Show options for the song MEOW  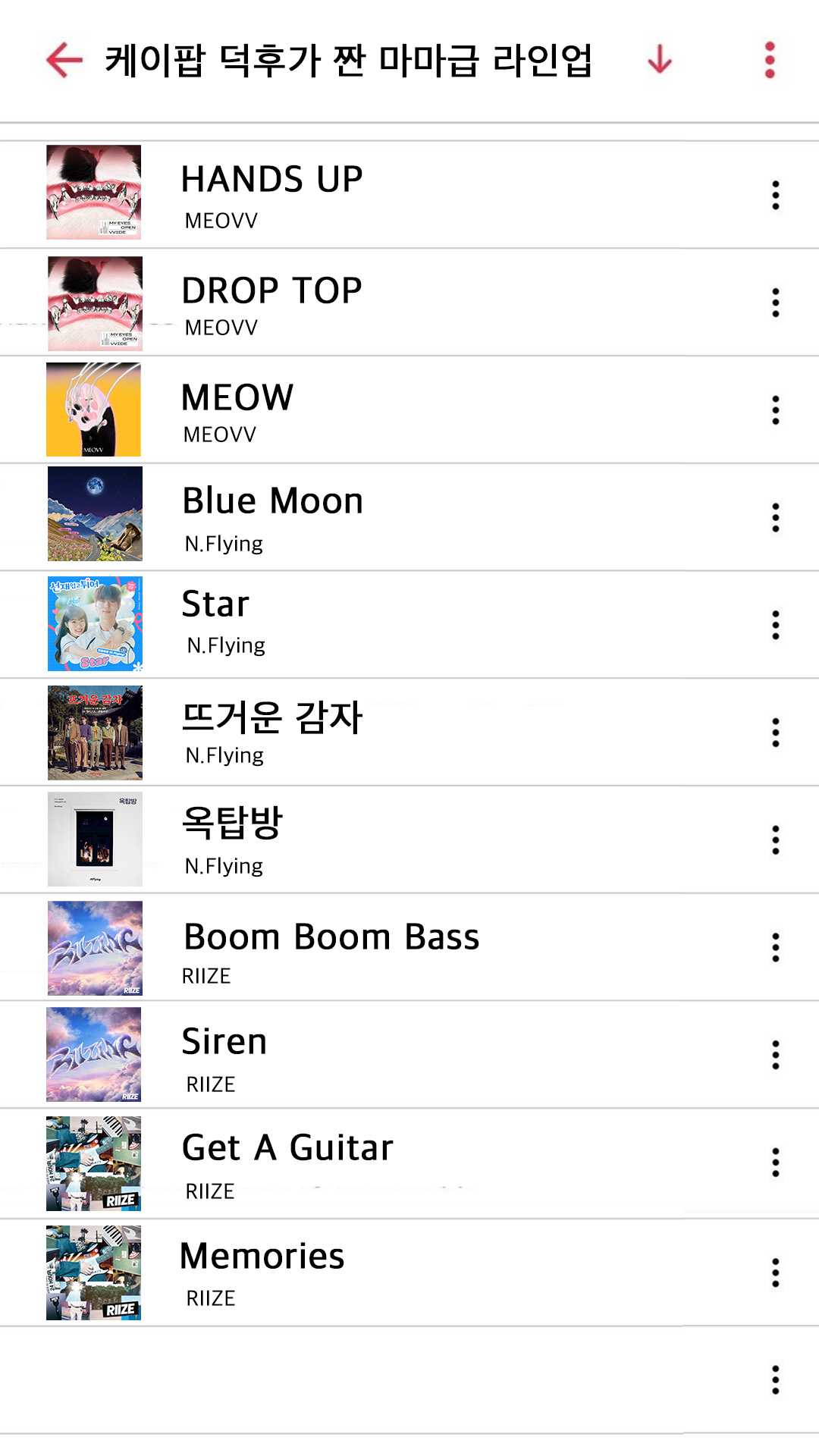775,410
